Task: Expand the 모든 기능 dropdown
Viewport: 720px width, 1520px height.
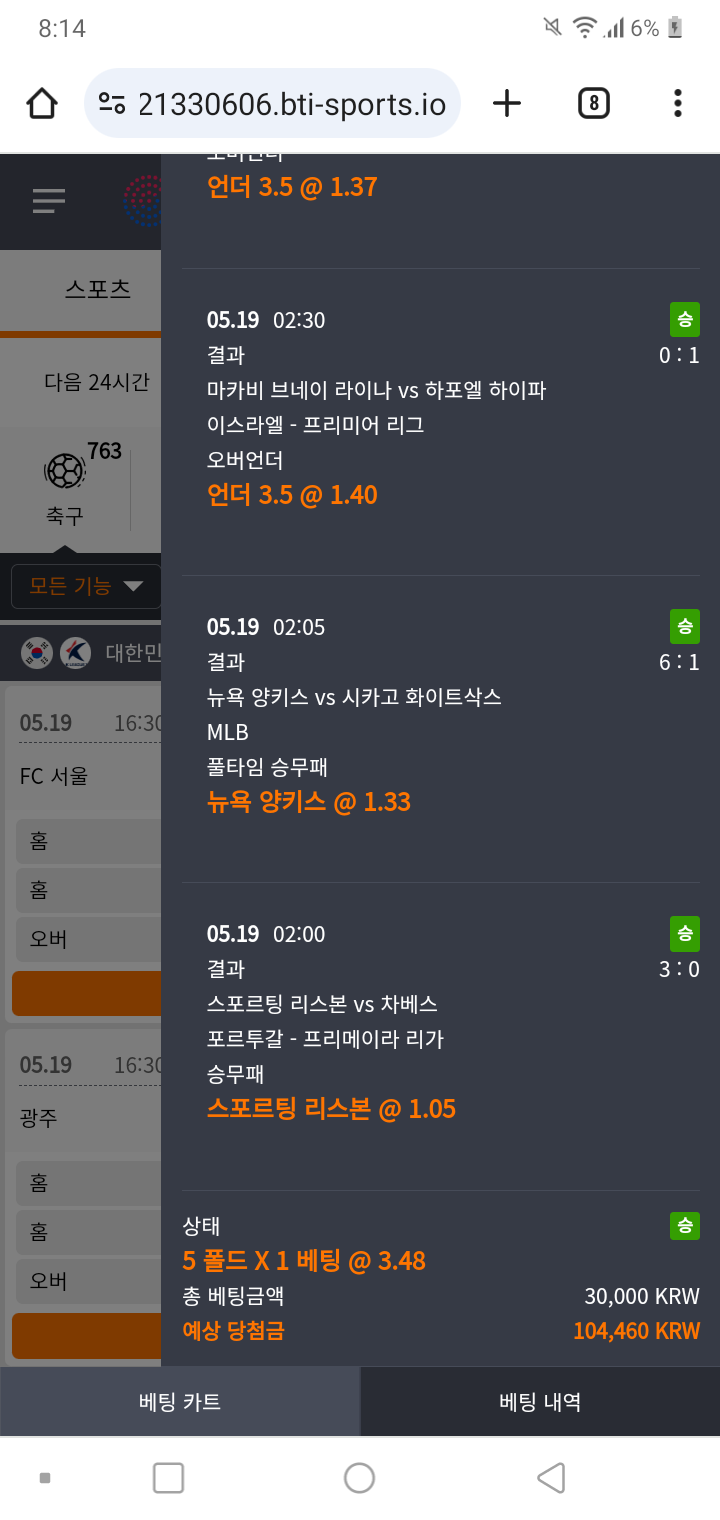Action: pyautogui.click(x=86, y=586)
